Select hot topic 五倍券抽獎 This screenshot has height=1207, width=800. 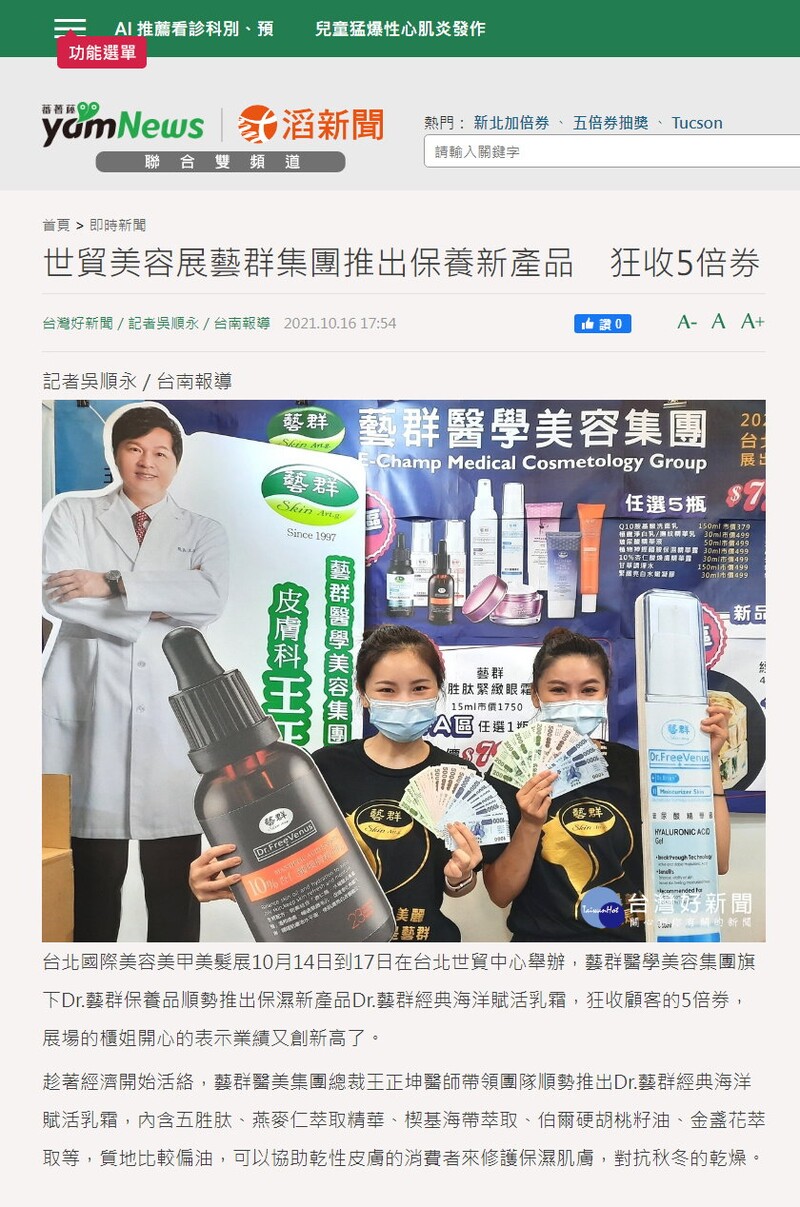click(610, 122)
